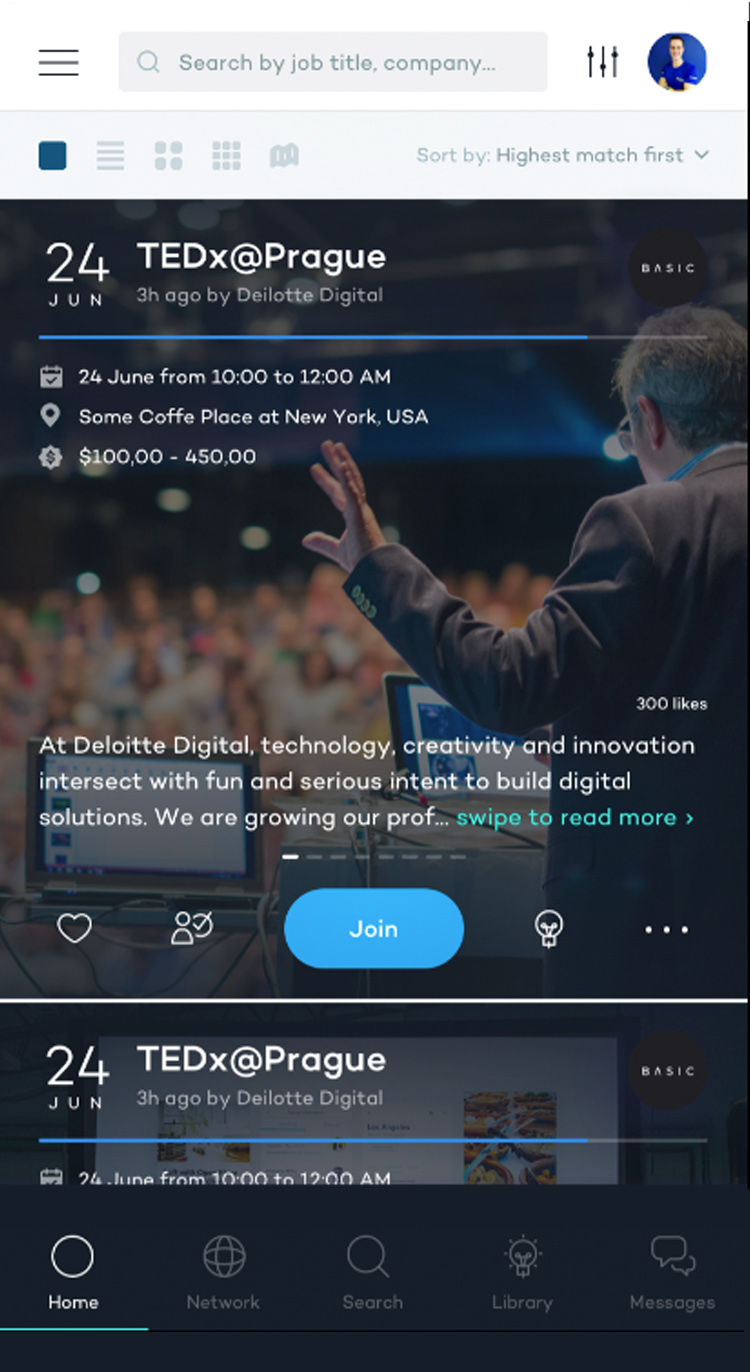The image size is (750, 1372).
Task: Tap the people checkmark icon beside Join
Action: click(x=191, y=929)
